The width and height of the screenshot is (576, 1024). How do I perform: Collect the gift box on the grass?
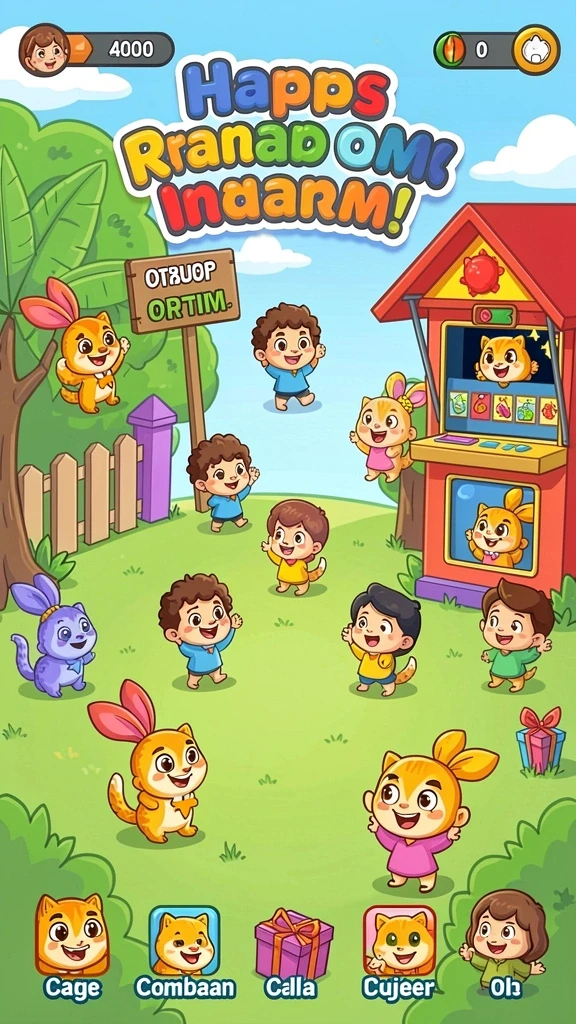[540, 739]
